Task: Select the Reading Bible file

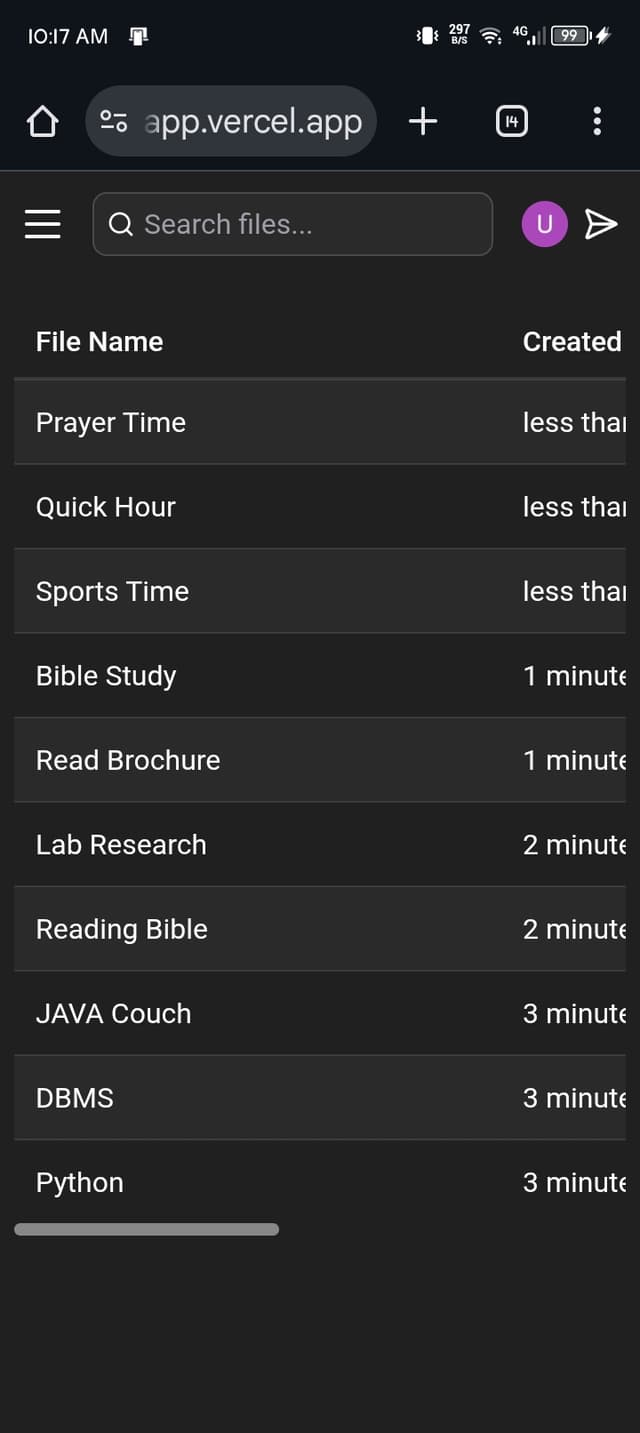Action: click(x=122, y=929)
